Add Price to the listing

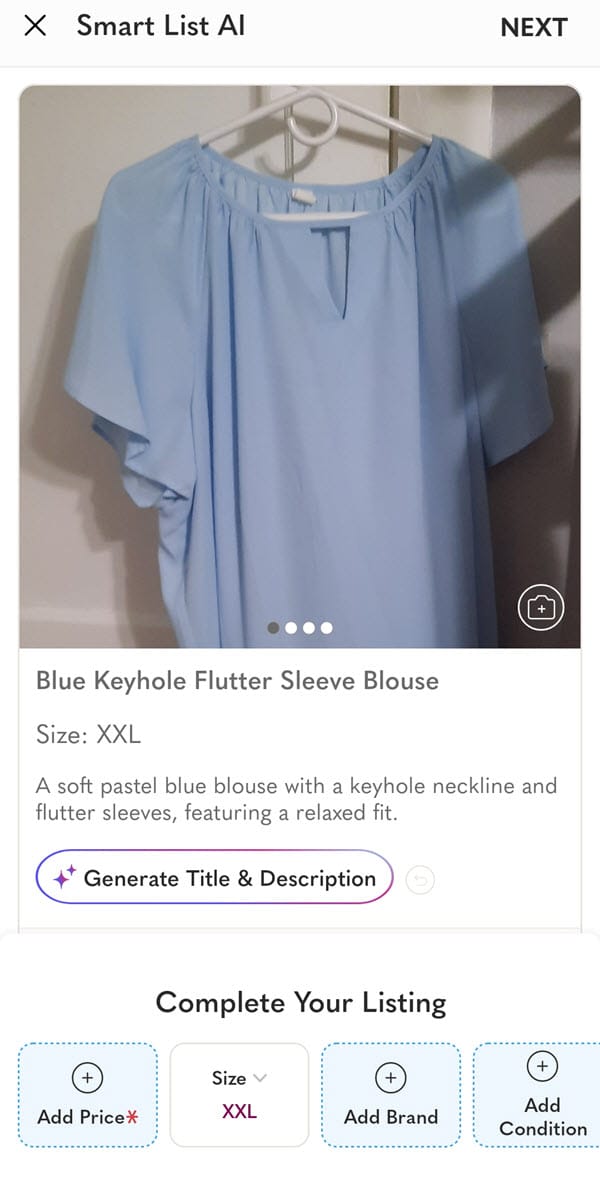coord(87,1095)
